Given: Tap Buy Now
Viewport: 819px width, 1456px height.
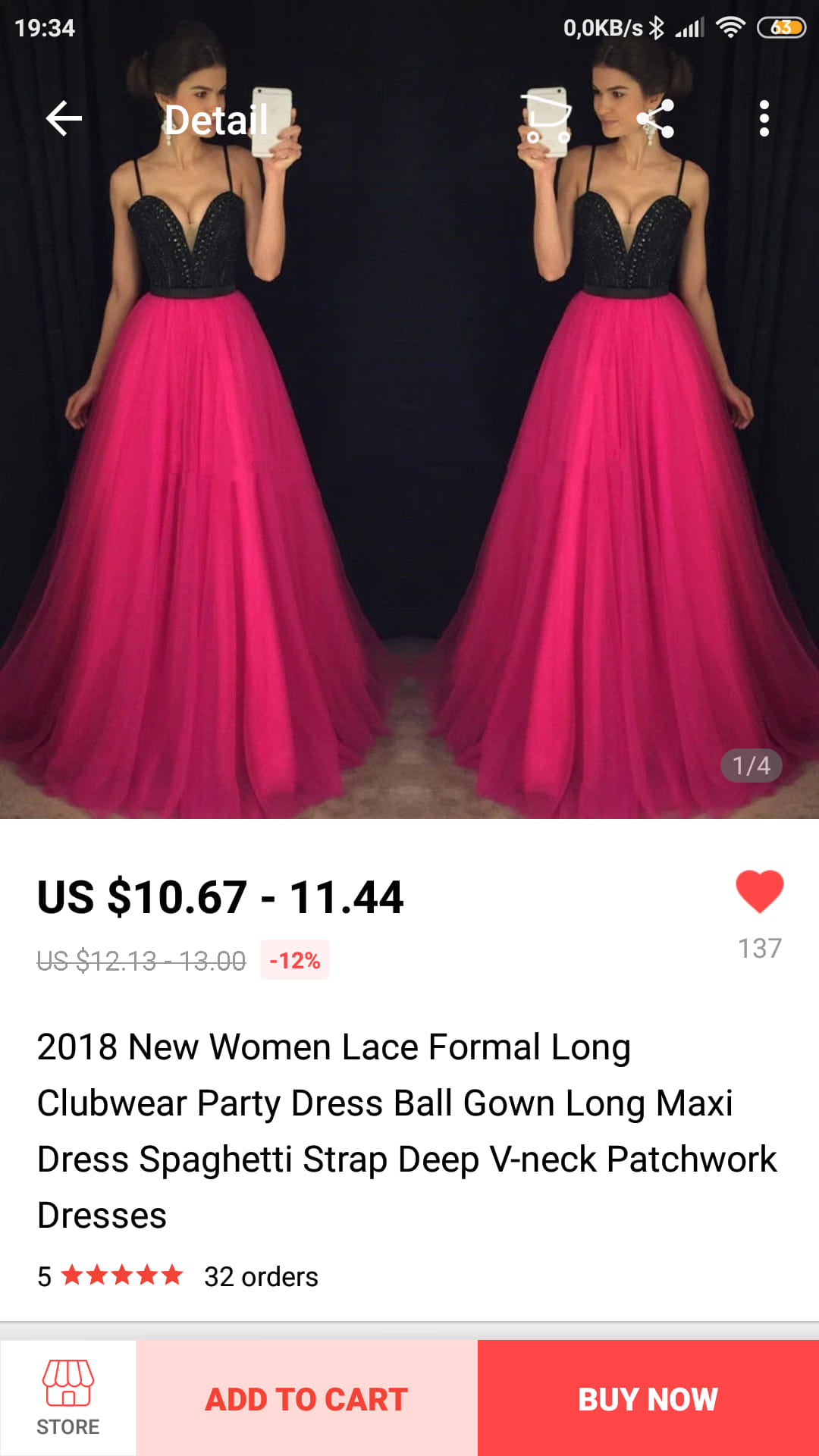Looking at the screenshot, I should [x=648, y=1399].
